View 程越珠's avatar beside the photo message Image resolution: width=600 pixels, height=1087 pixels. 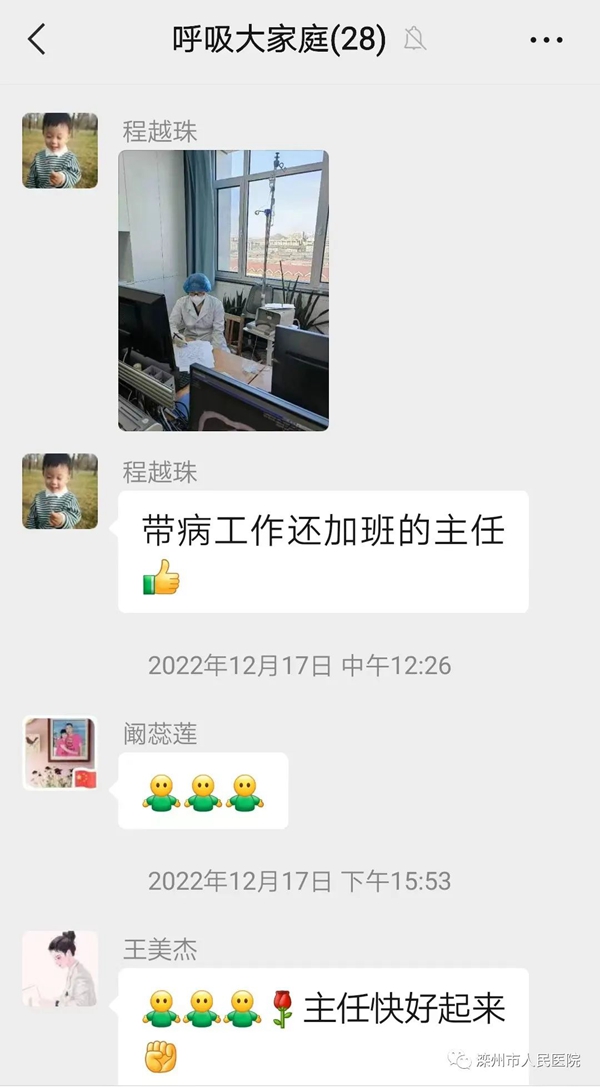click(60, 151)
